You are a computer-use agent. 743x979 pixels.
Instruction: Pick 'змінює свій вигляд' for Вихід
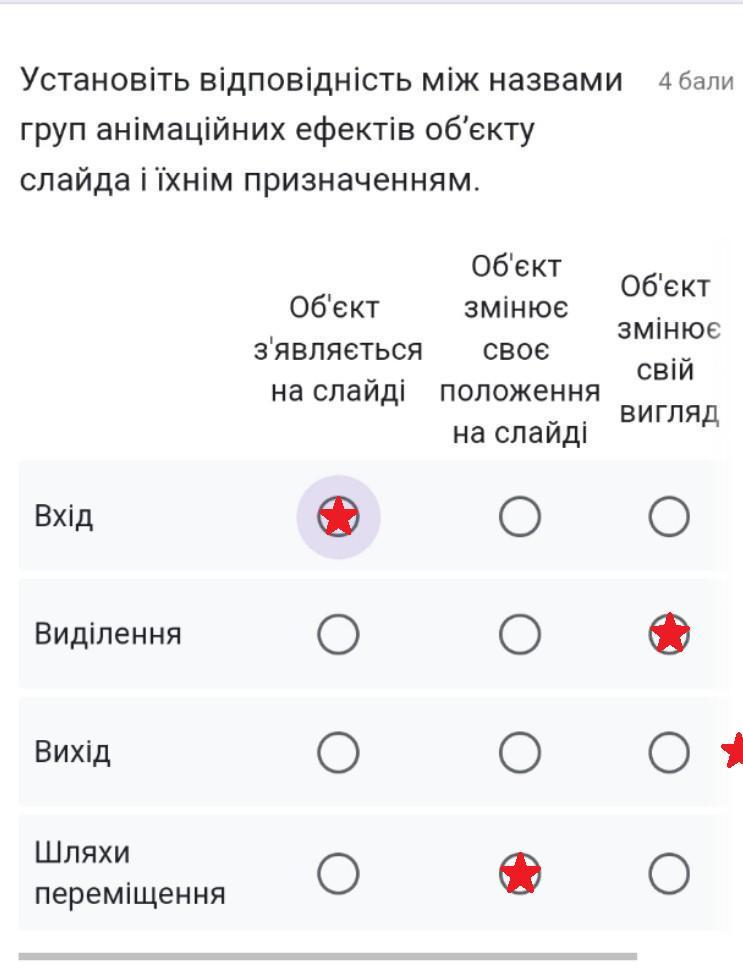(669, 752)
